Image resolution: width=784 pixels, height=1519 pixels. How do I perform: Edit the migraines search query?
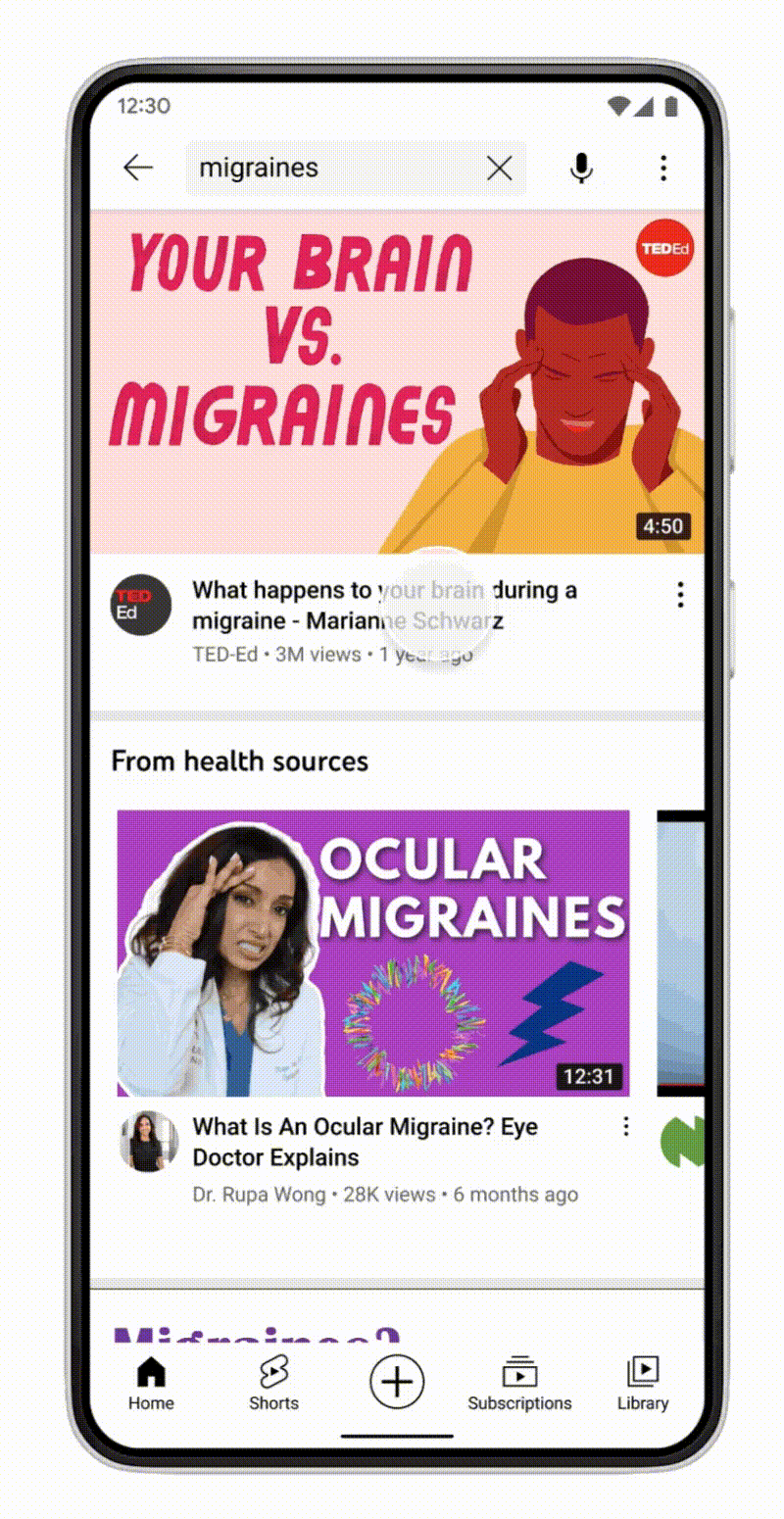323,169
